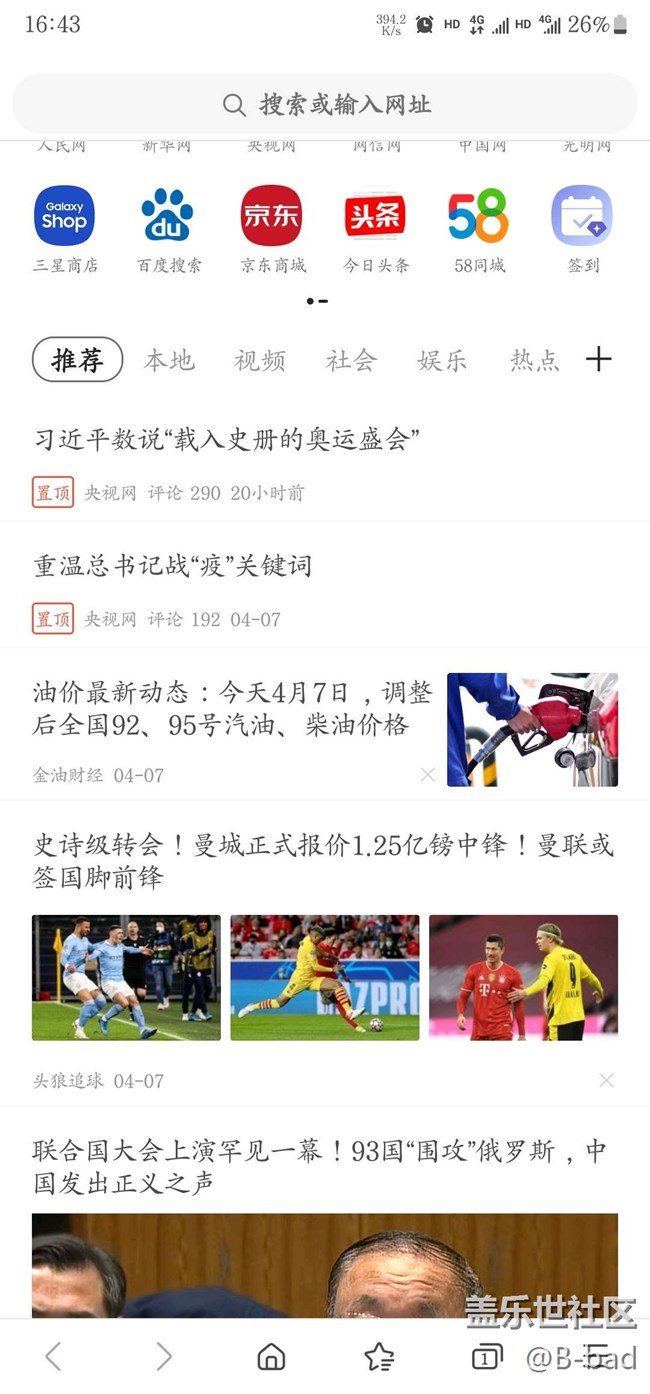The image size is (650, 1394).
Task: Open the bookmarks star in the toolbar
Action: 379,1357
